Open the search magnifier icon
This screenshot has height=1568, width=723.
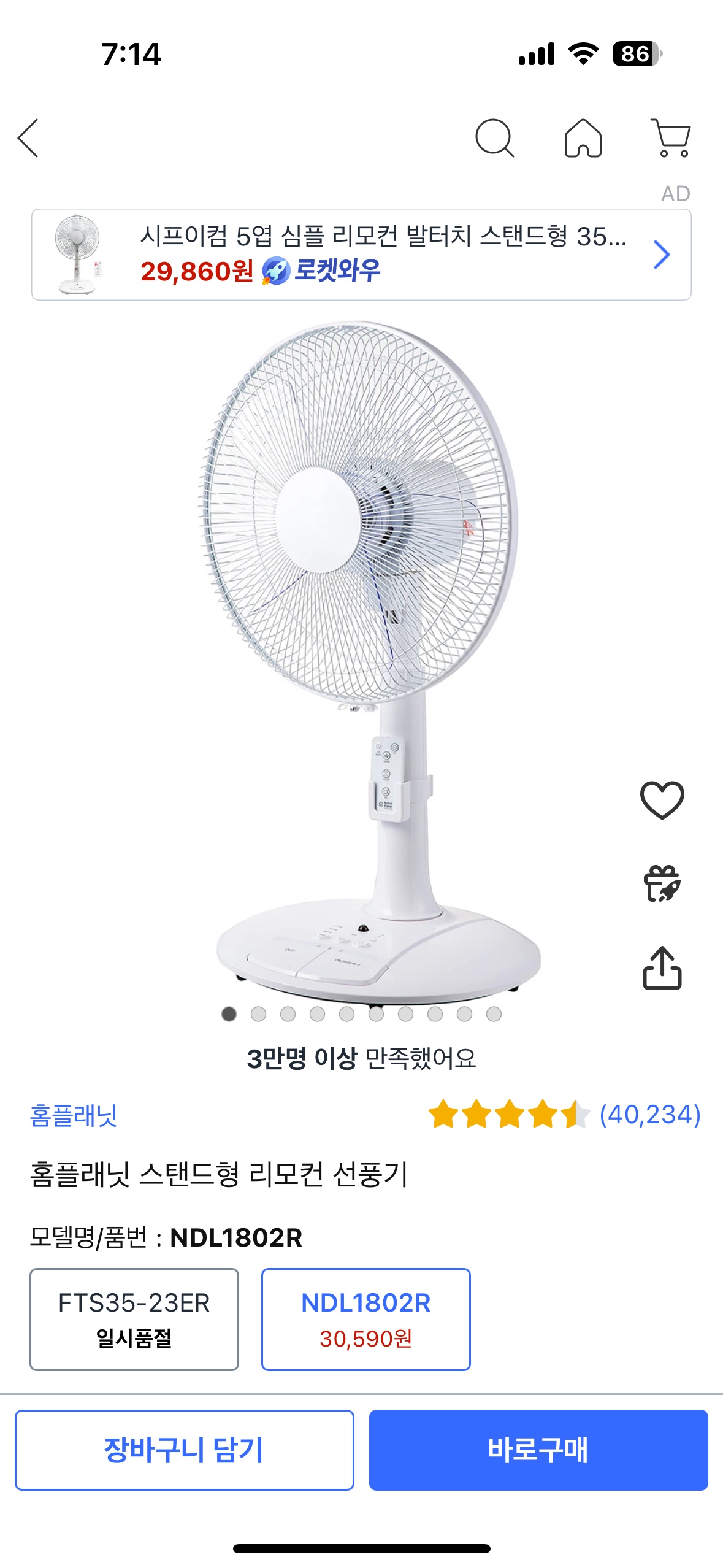[x=494, y=138]
